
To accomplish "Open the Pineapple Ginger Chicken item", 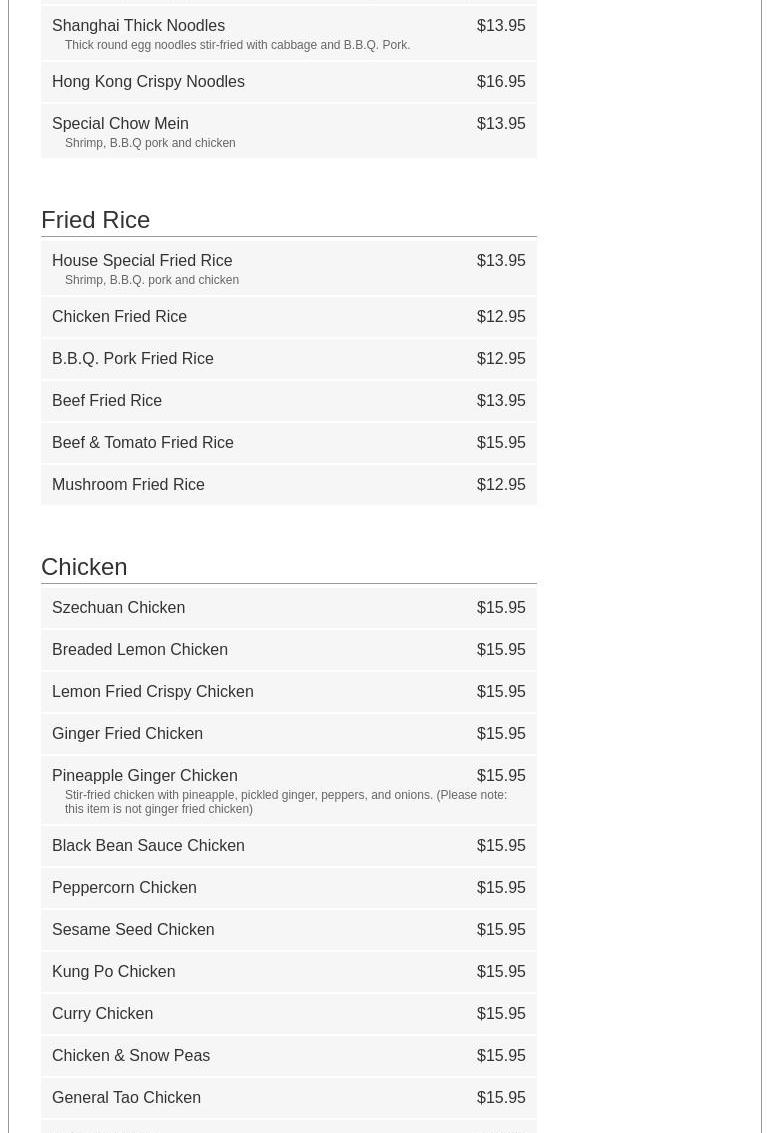I will pyautogui.click(x=144, y=776).
